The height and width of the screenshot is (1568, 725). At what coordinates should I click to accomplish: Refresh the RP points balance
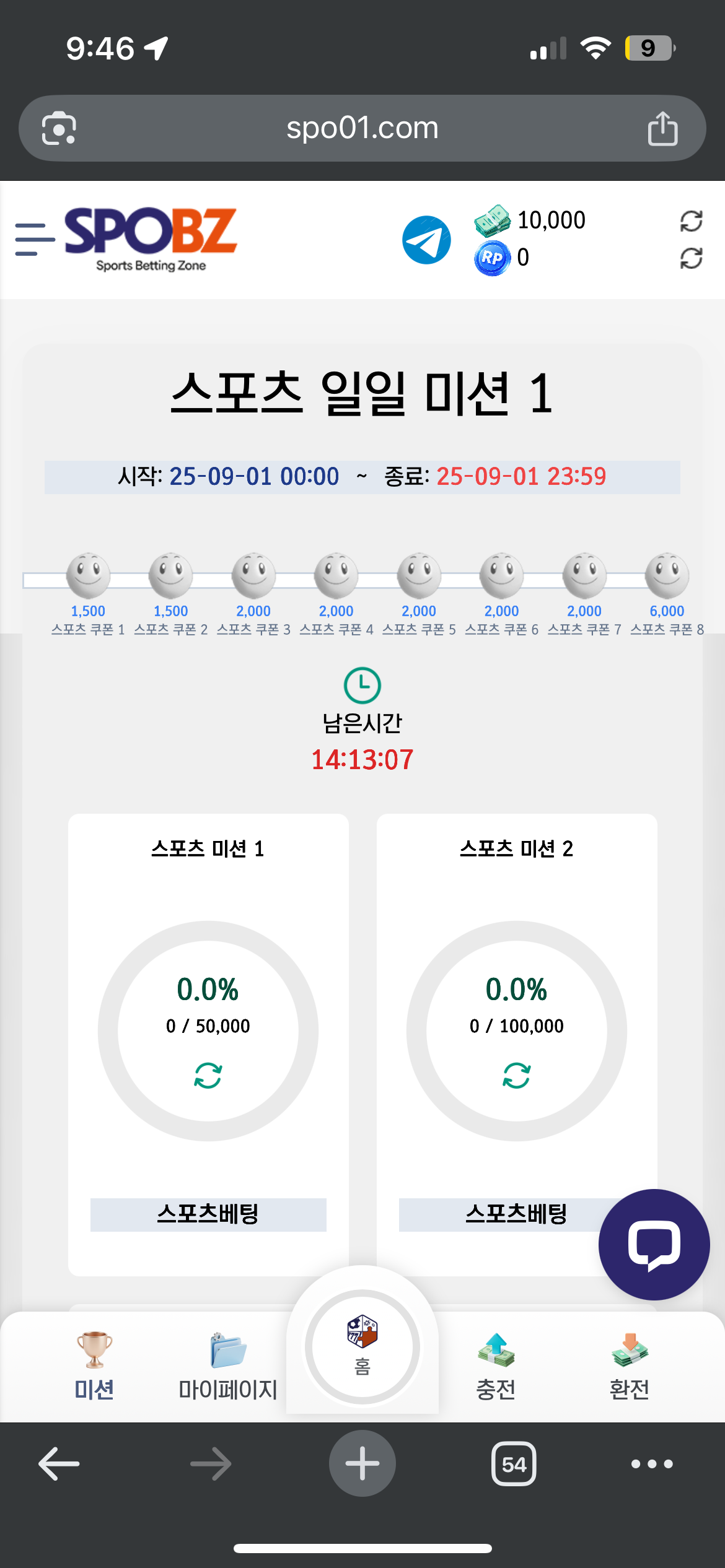(x=691, y=258)
